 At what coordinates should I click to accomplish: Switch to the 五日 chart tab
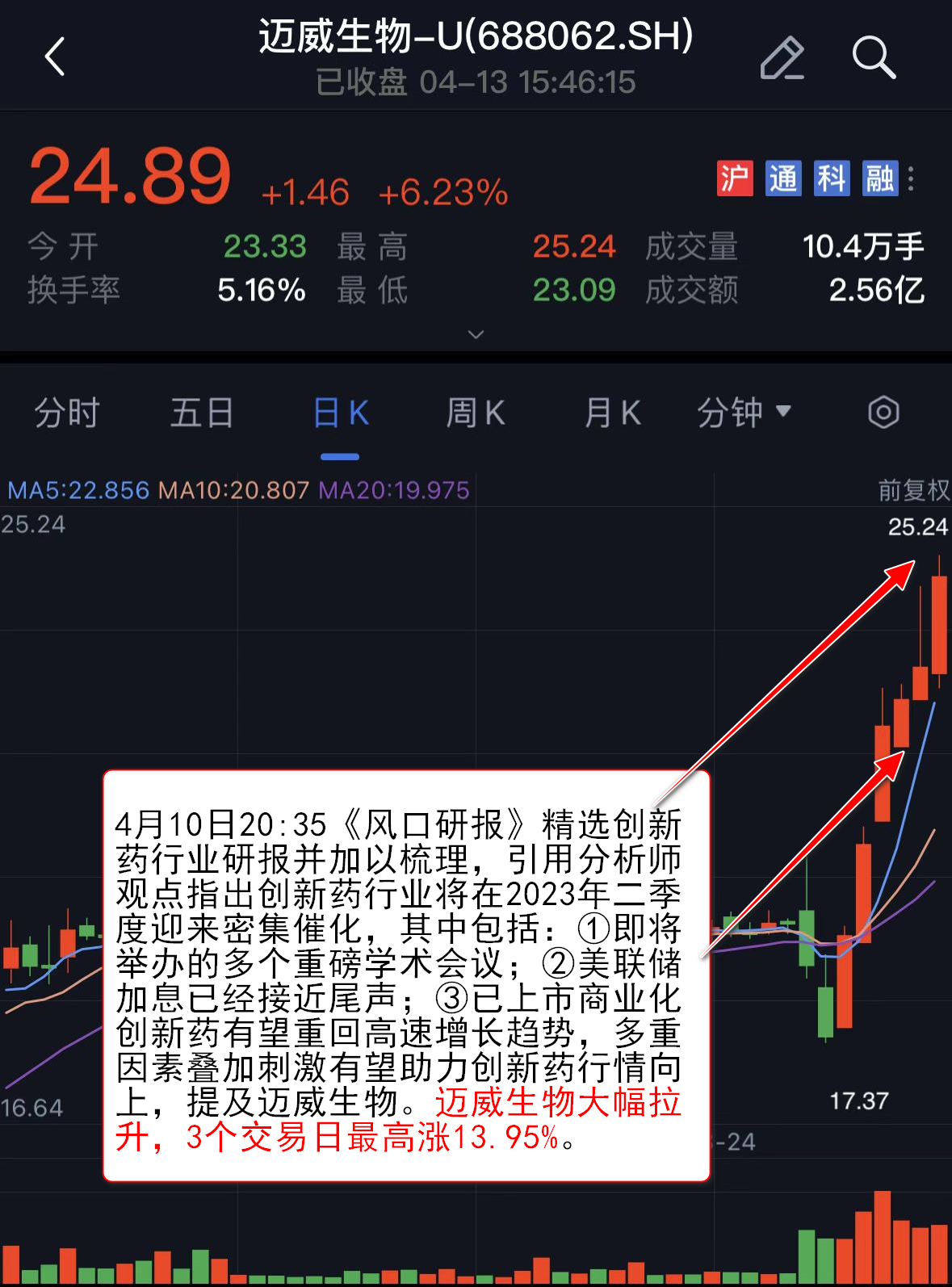(x=202, y=413)
